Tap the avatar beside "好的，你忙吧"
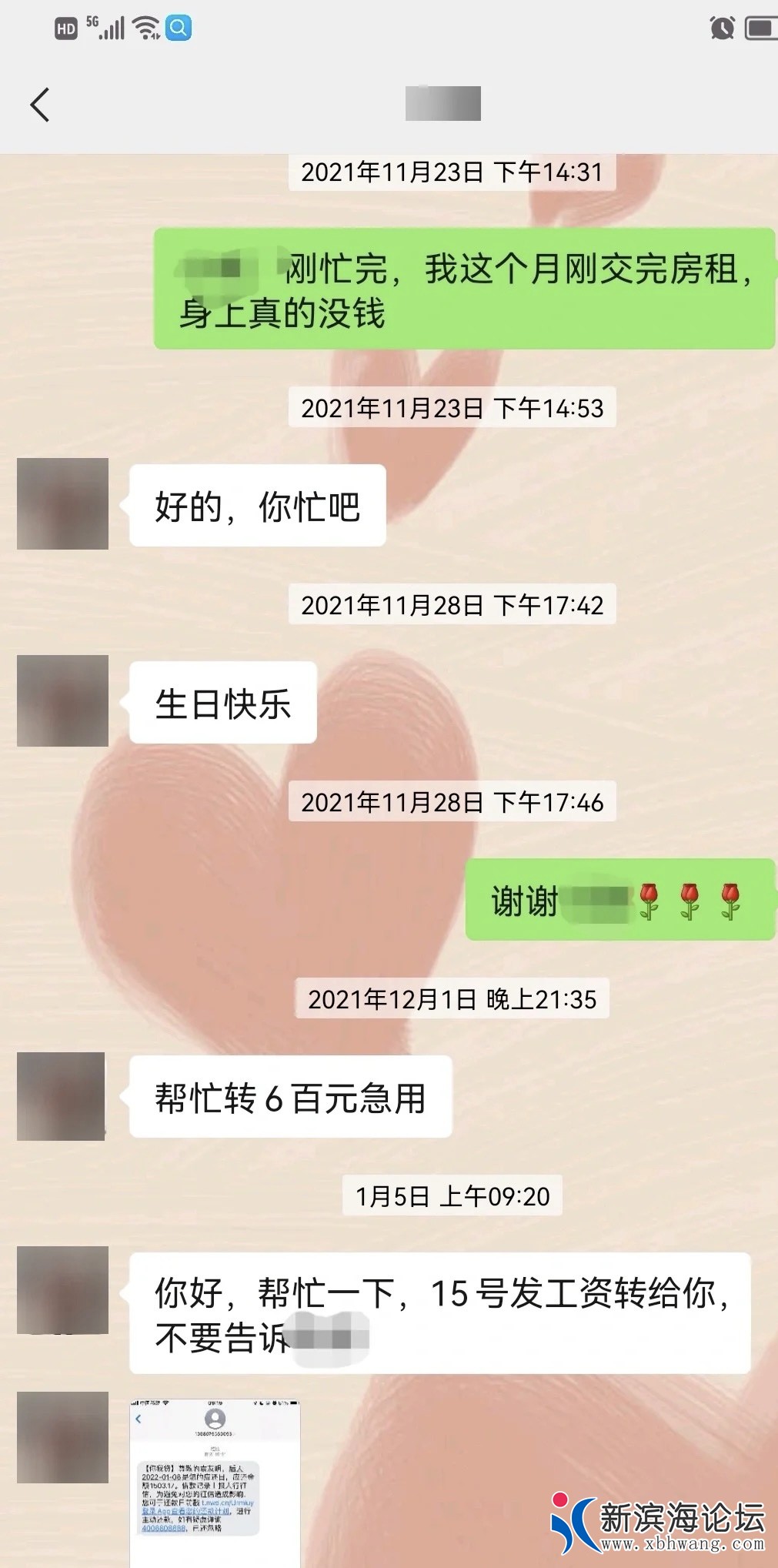This screenshot has height=1568, width=778. pyautogui.click(x=62, y=503)
